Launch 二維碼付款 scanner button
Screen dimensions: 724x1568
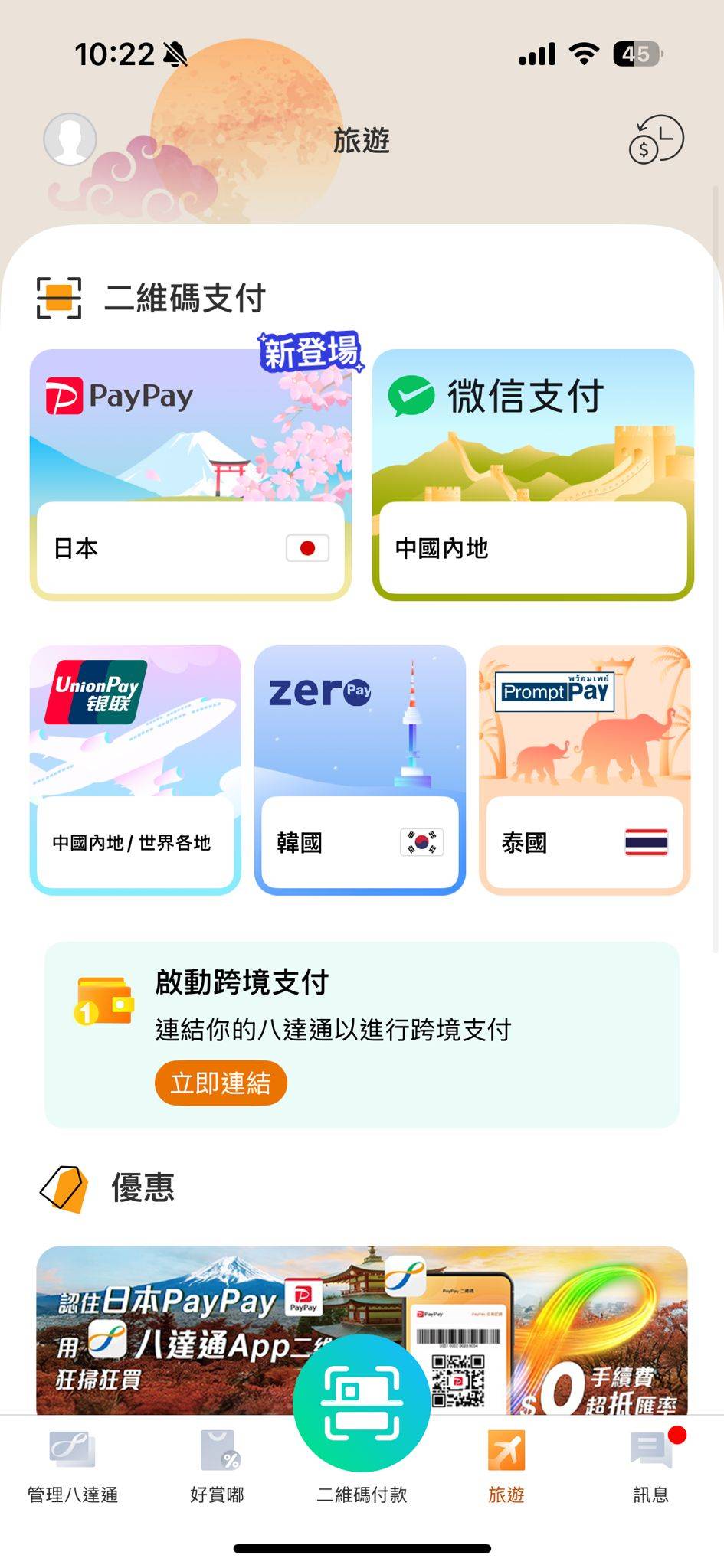click(362, 1404)
